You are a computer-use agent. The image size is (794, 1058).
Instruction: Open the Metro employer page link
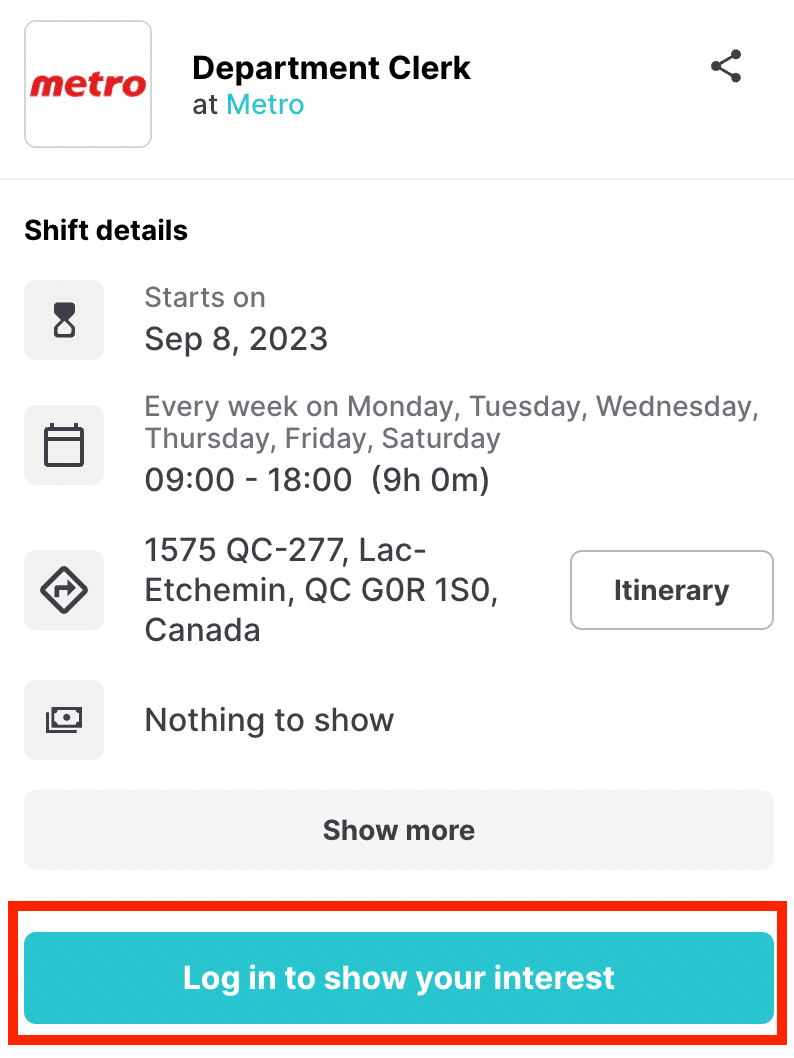pyautogui.click(x=265, y=104)
